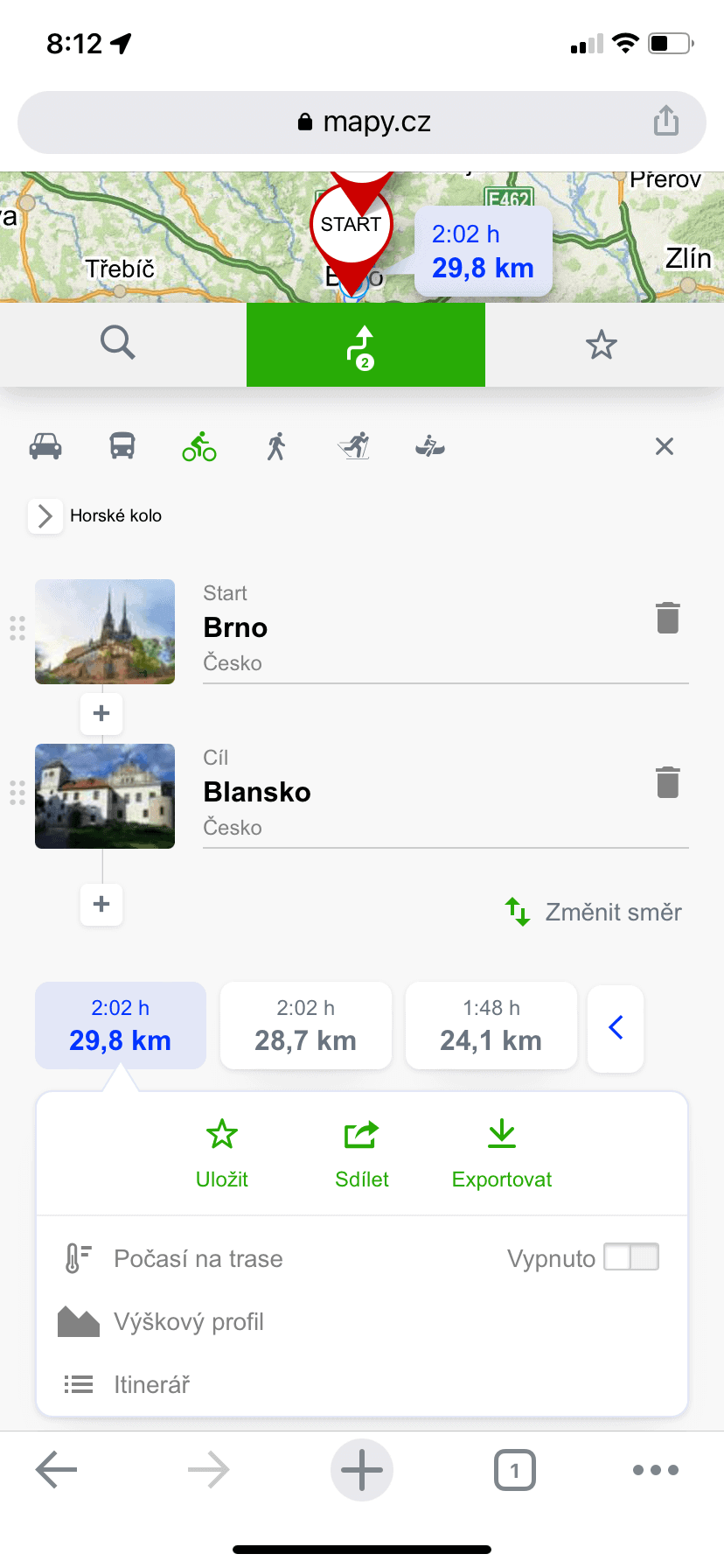Open favorites with the star icon
This screenshot has width=724, height=1568.
[602, 344]
